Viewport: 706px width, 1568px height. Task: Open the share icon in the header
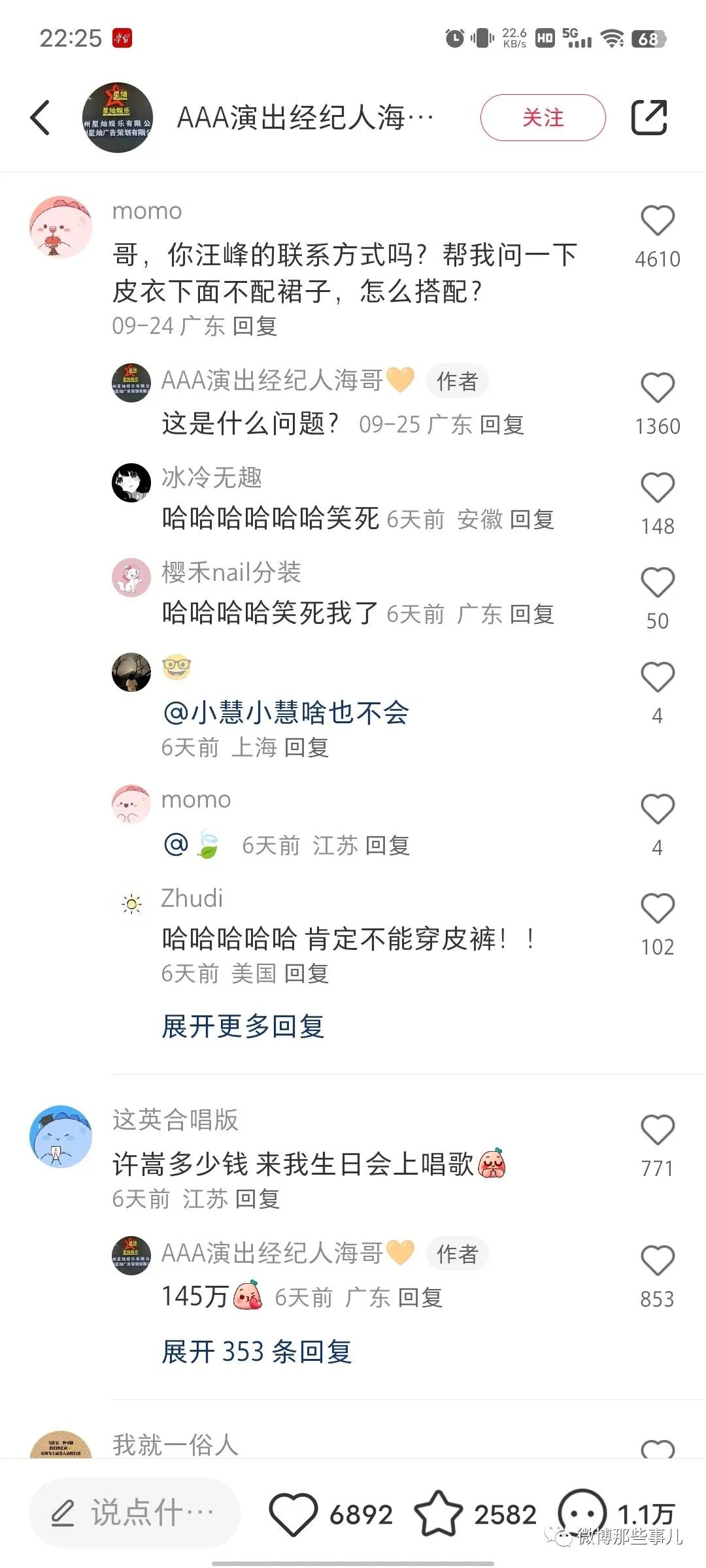648,118
